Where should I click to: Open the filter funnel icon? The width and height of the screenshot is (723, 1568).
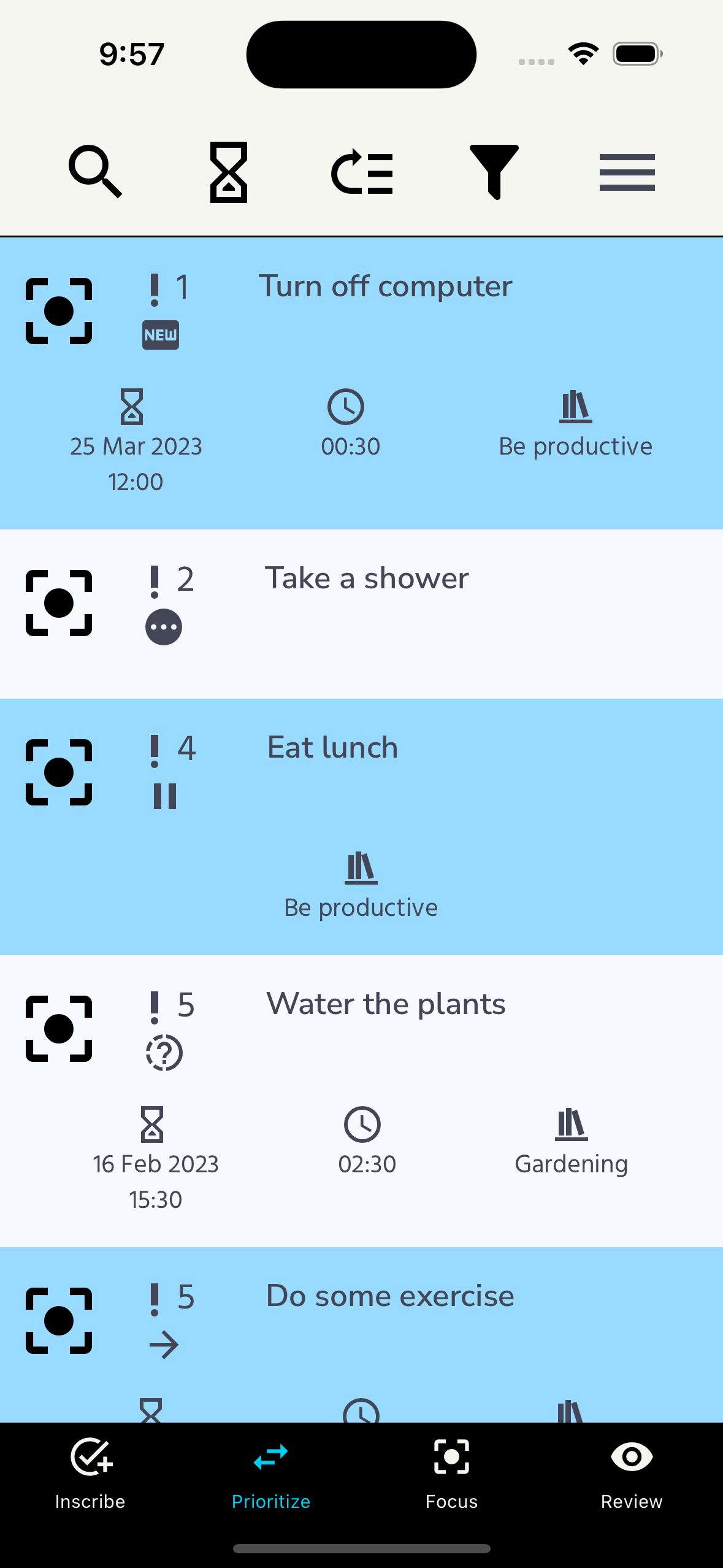click(x=494, y=172)
